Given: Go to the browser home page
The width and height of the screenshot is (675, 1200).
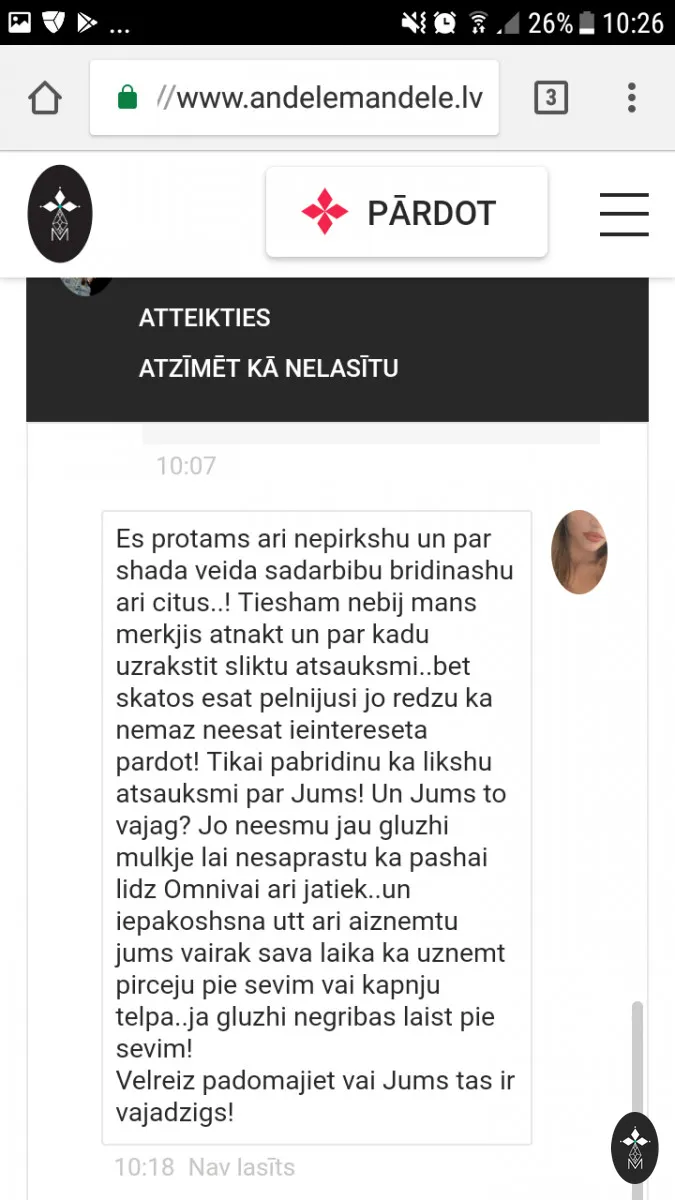Looking at the screenshot, I should [45, 98].
